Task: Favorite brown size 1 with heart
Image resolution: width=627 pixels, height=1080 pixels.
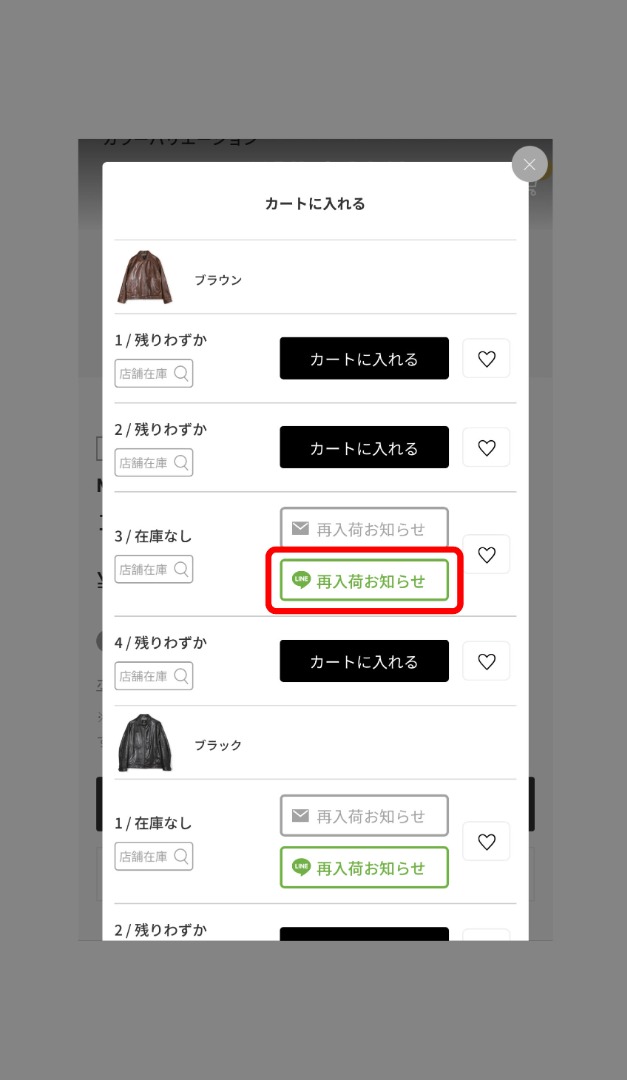Action: [486, 359]
